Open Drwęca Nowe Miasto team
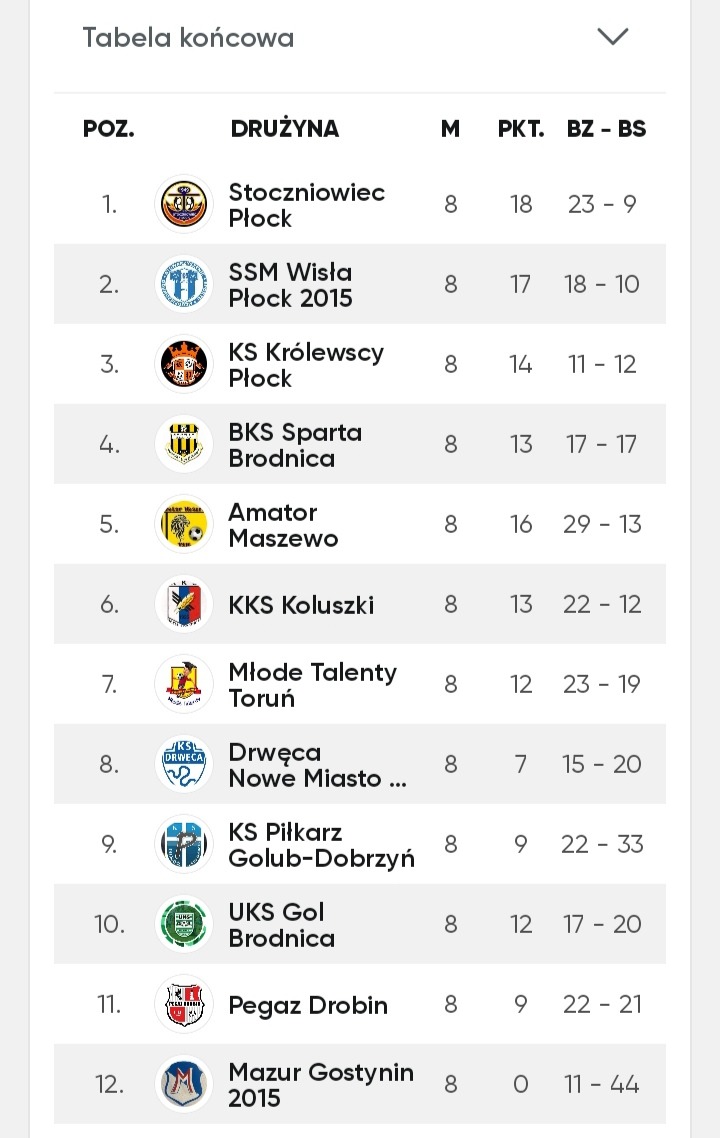The image size is (720, 1138). 317,765
